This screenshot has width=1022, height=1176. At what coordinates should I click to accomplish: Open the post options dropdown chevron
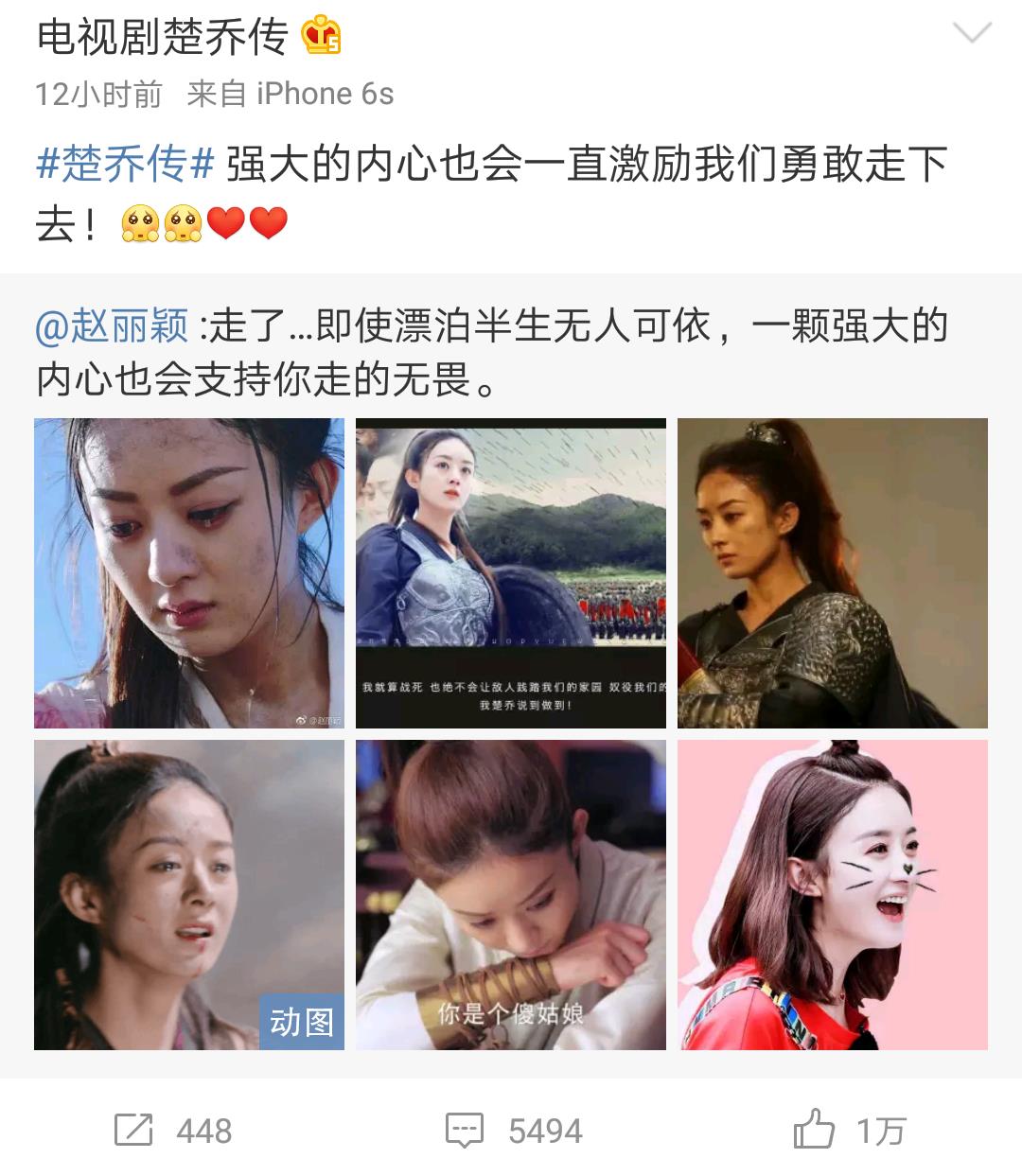pyautogui.click(x=971, y=35)
